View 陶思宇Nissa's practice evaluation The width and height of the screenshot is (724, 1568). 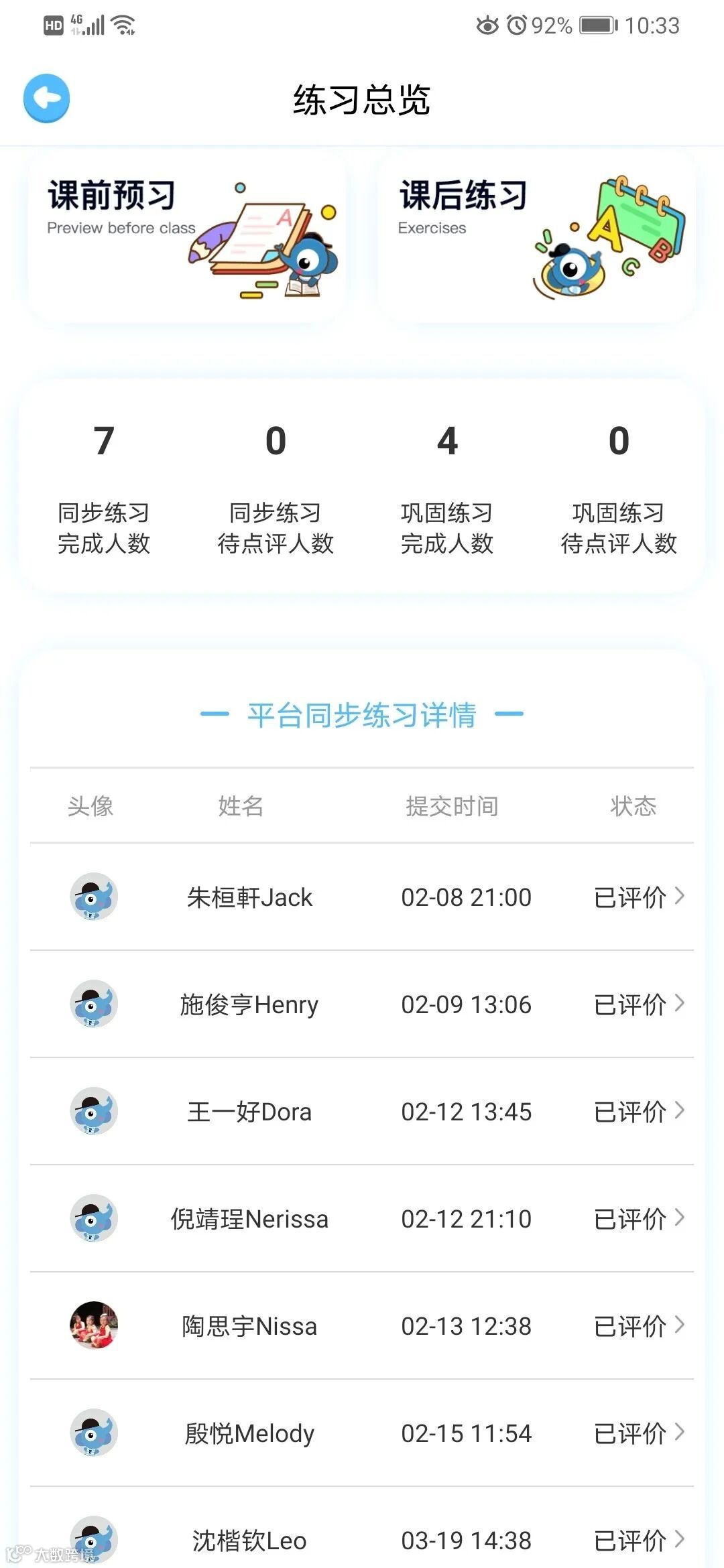[362, 1325]
